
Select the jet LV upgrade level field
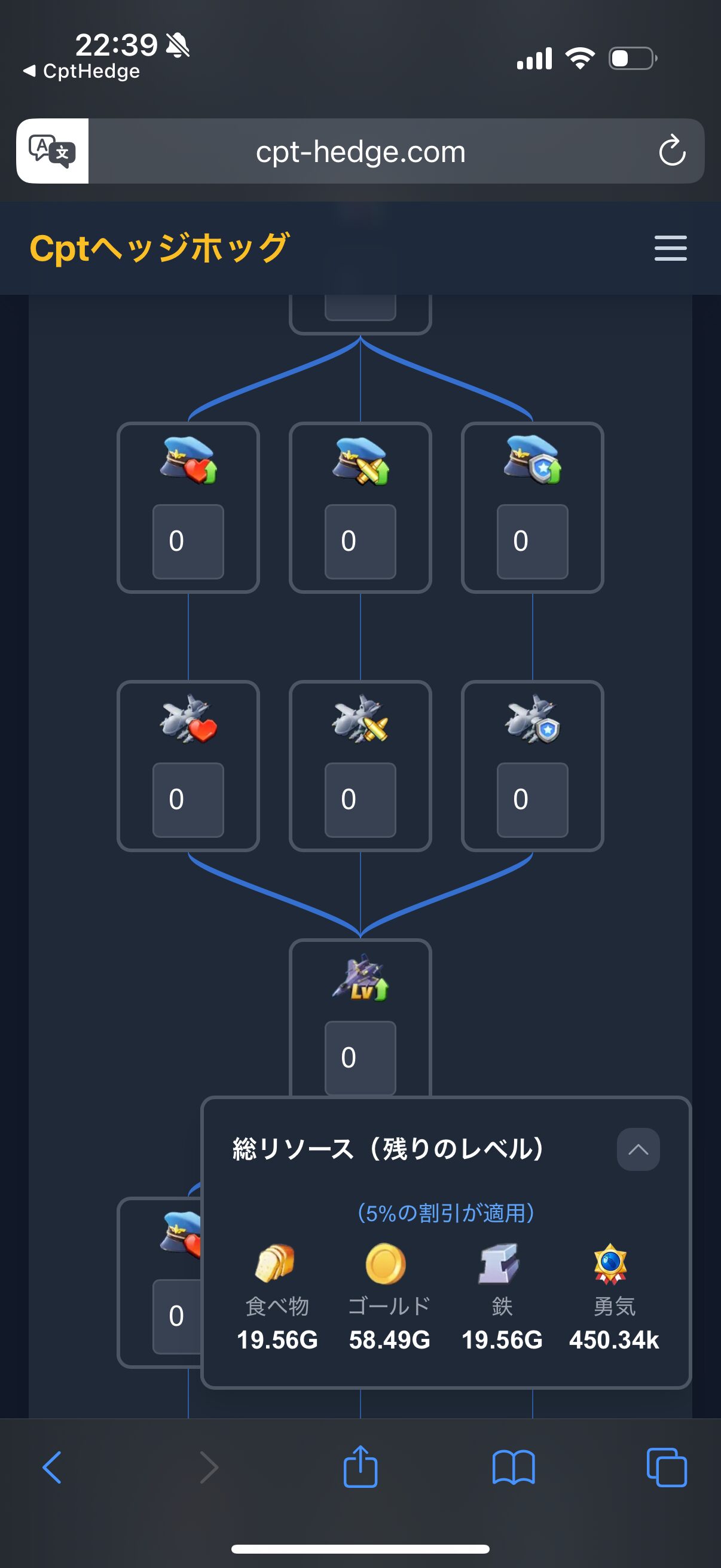point(360,1057)
